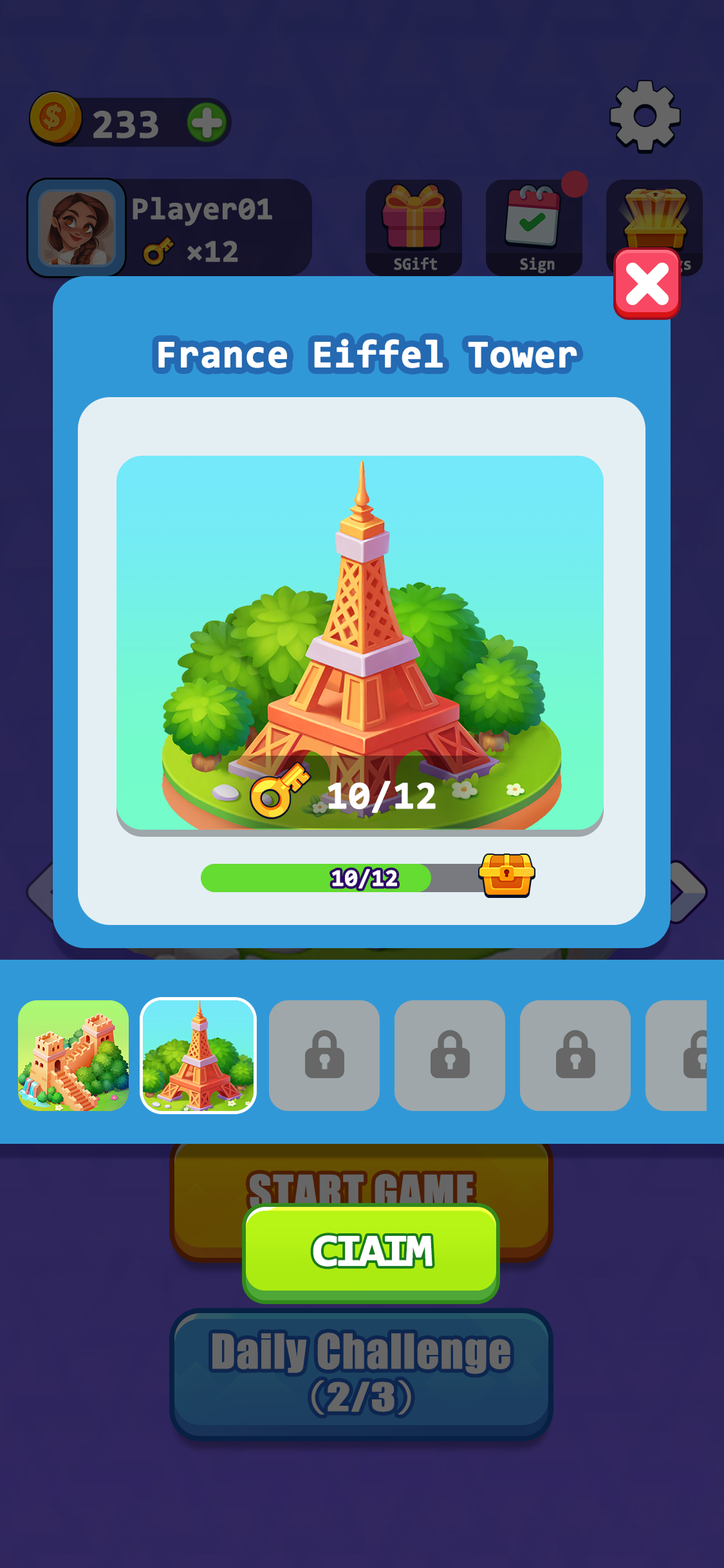This screenshot has height=1568, width=724.
Task: Open the Player01 profile avatar
Action: click(x=77, y=228)
